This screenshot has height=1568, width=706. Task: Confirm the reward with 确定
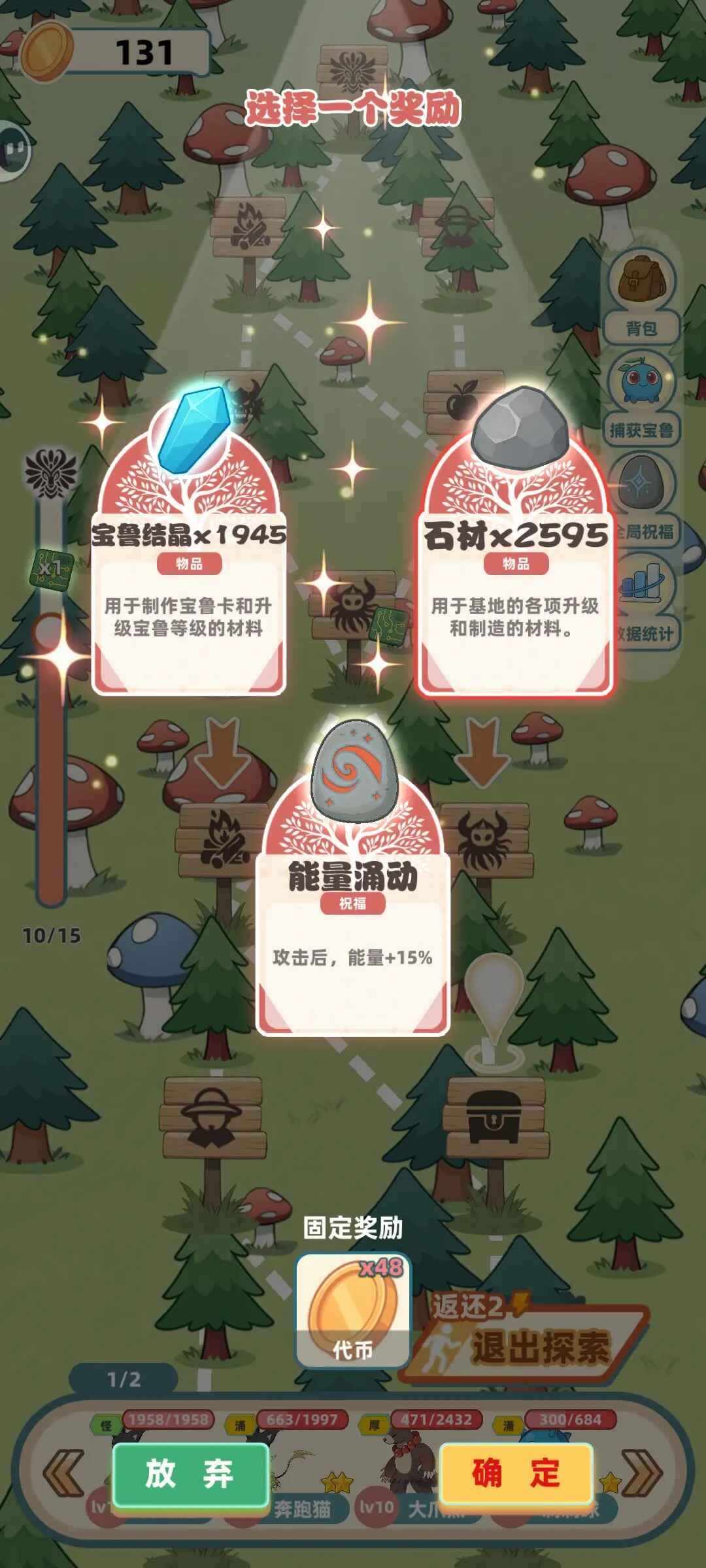(516, 1475)
